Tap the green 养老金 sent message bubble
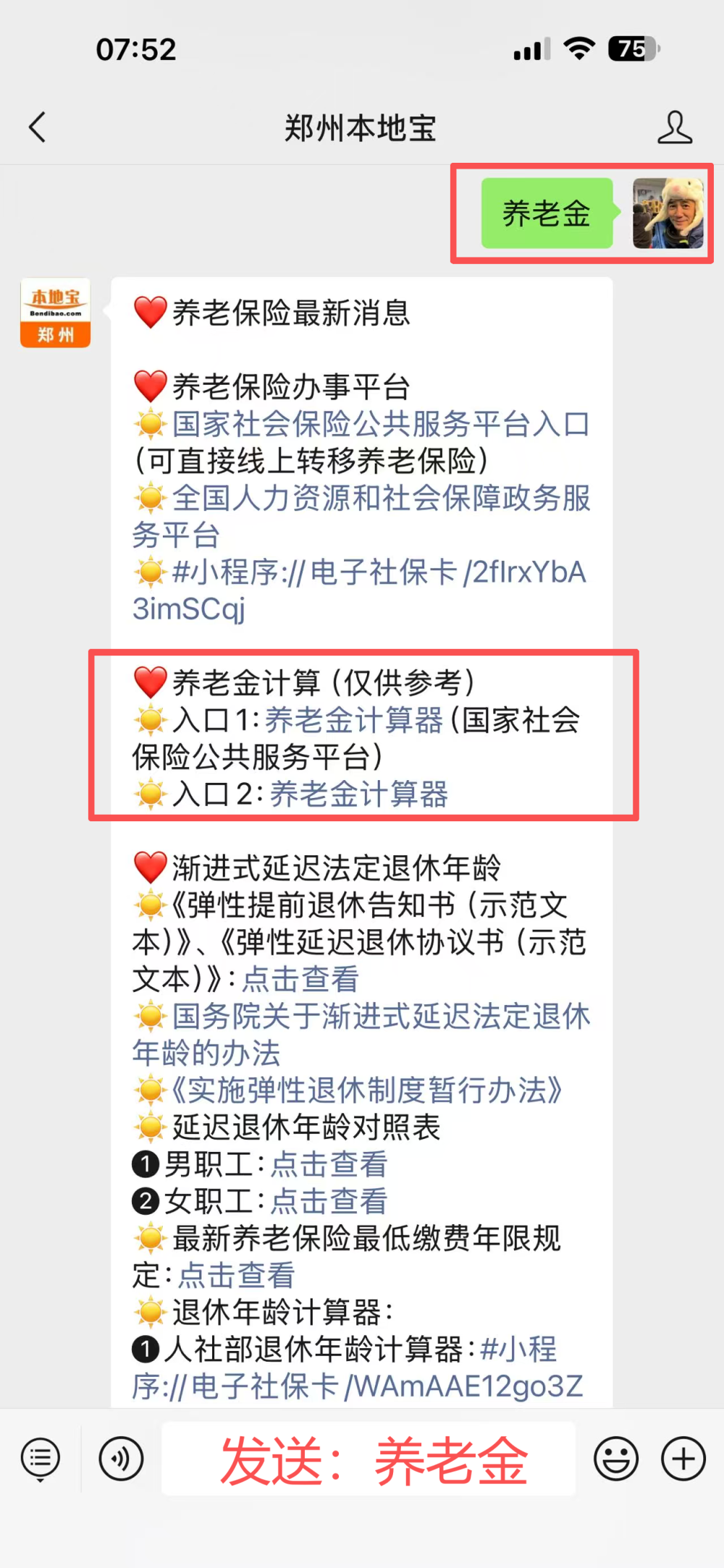724x1568 pixels. point(547,213)
